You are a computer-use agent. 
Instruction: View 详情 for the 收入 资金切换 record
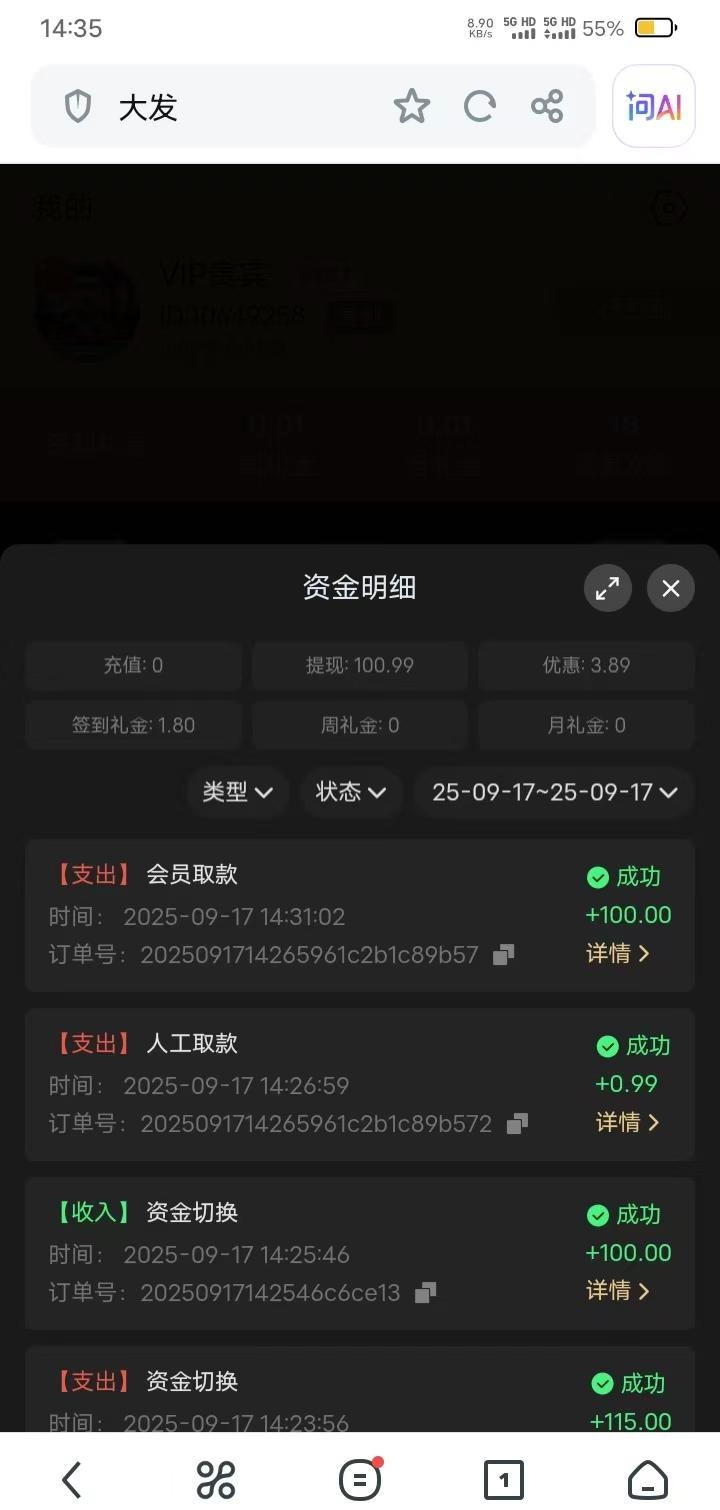coord(618,1291)
